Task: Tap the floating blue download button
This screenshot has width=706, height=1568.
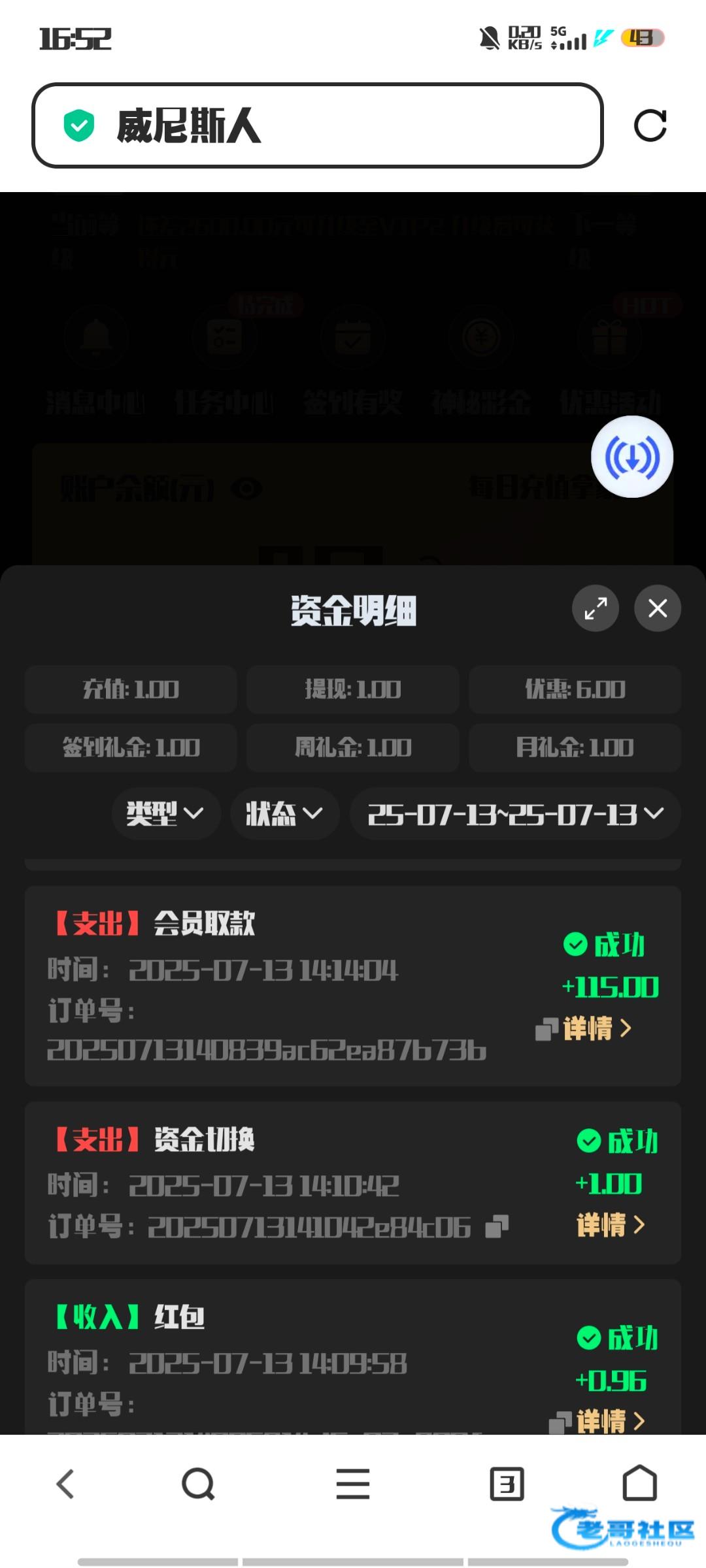Action: point(631,457)
